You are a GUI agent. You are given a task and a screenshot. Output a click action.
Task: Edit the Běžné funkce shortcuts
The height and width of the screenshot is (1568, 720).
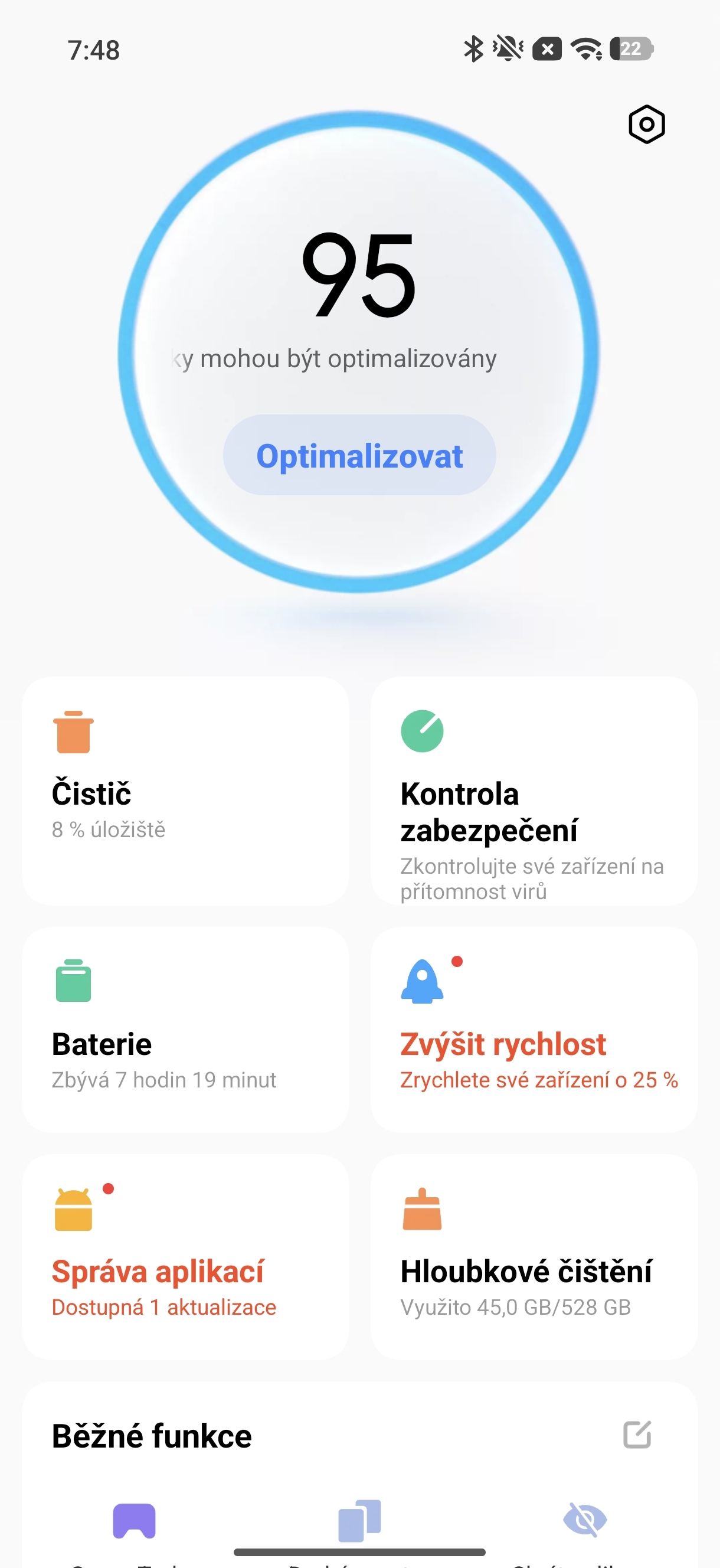point(637,1435)
